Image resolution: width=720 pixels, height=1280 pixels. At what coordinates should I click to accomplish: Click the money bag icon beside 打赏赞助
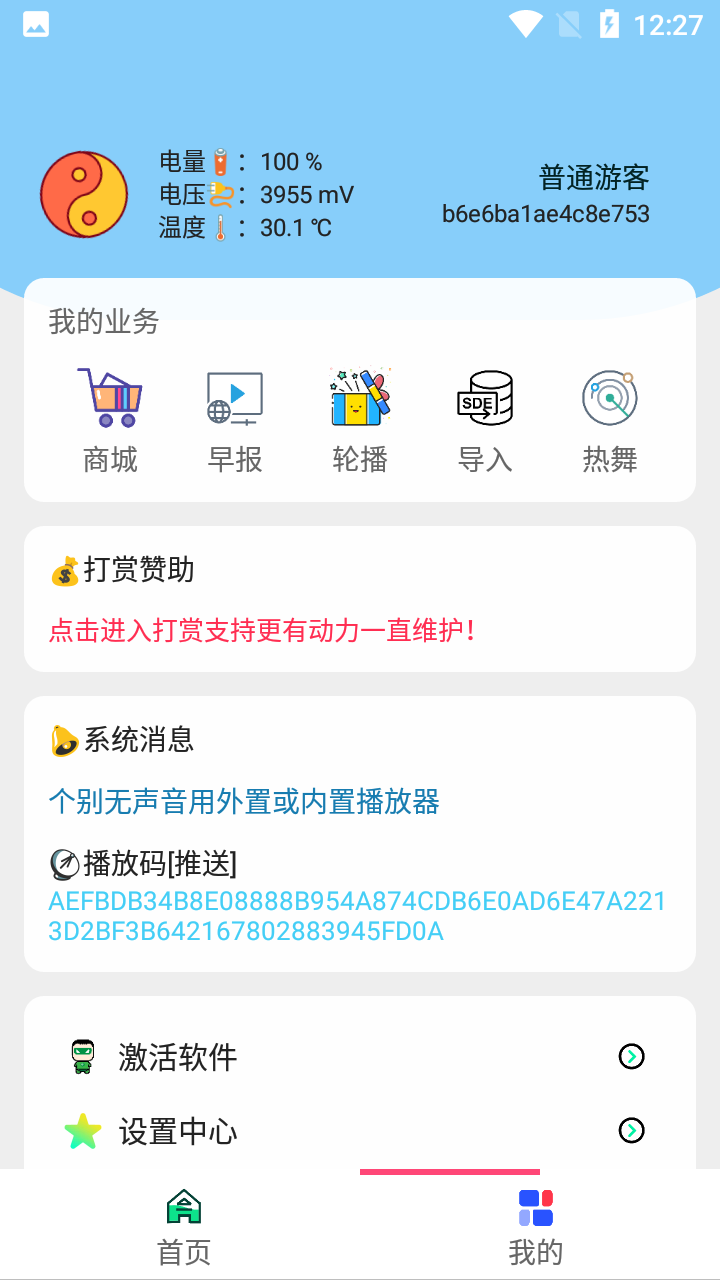(x=62, y=570)
